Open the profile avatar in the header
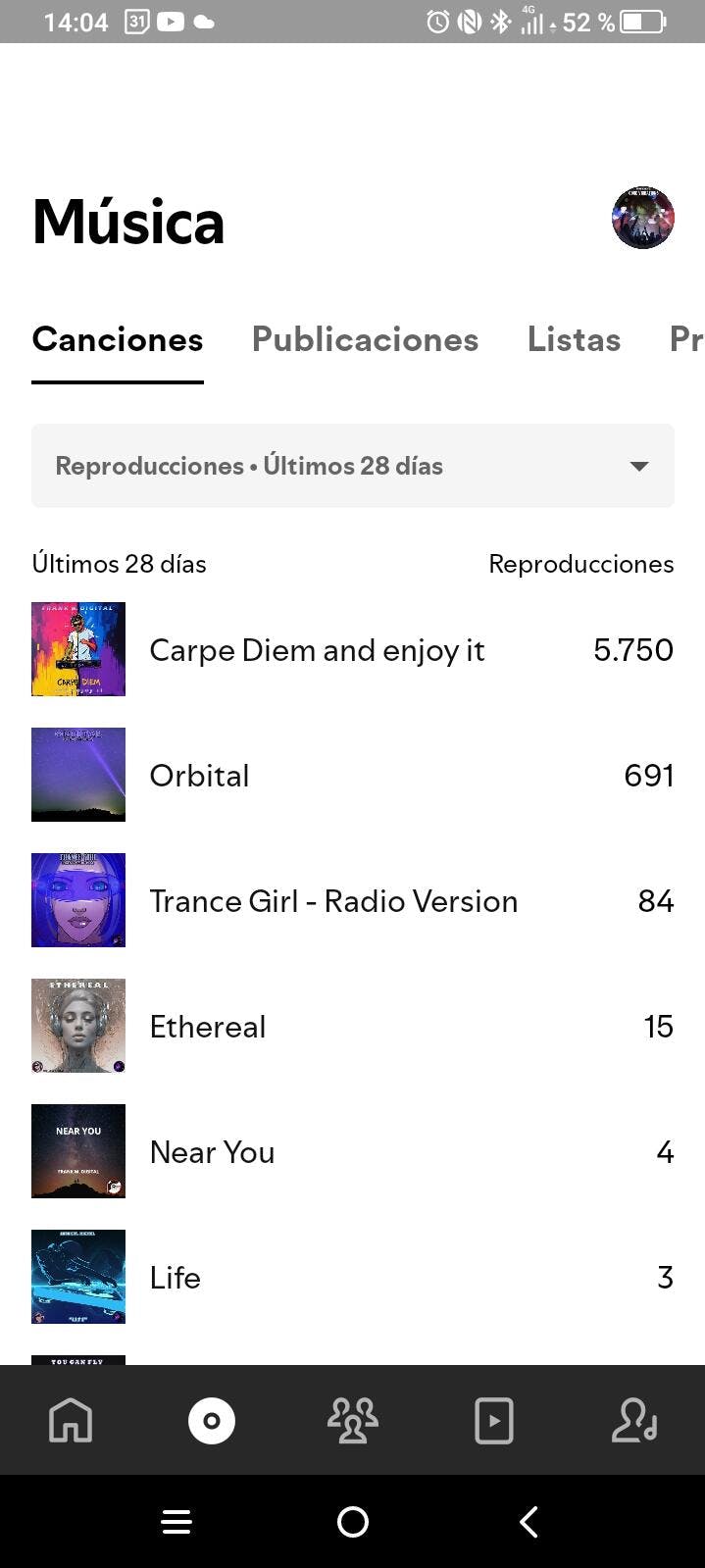Screen dimensions: 705x1568 click(x=642, y=218)
